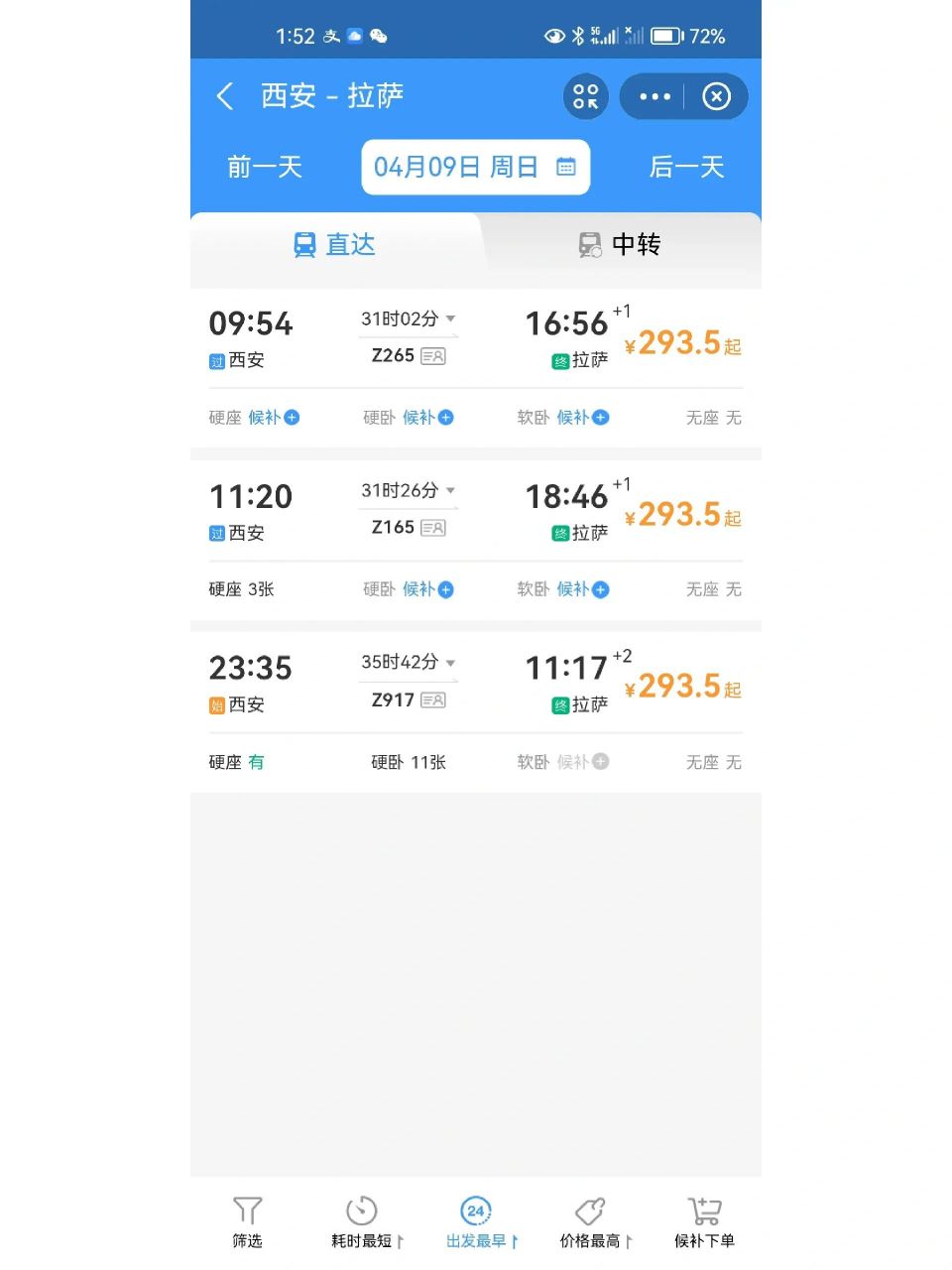The image size is (952, 1270).
Task: Expand Z917 duration dropdown arrow
Action: (x=451, y=662)
